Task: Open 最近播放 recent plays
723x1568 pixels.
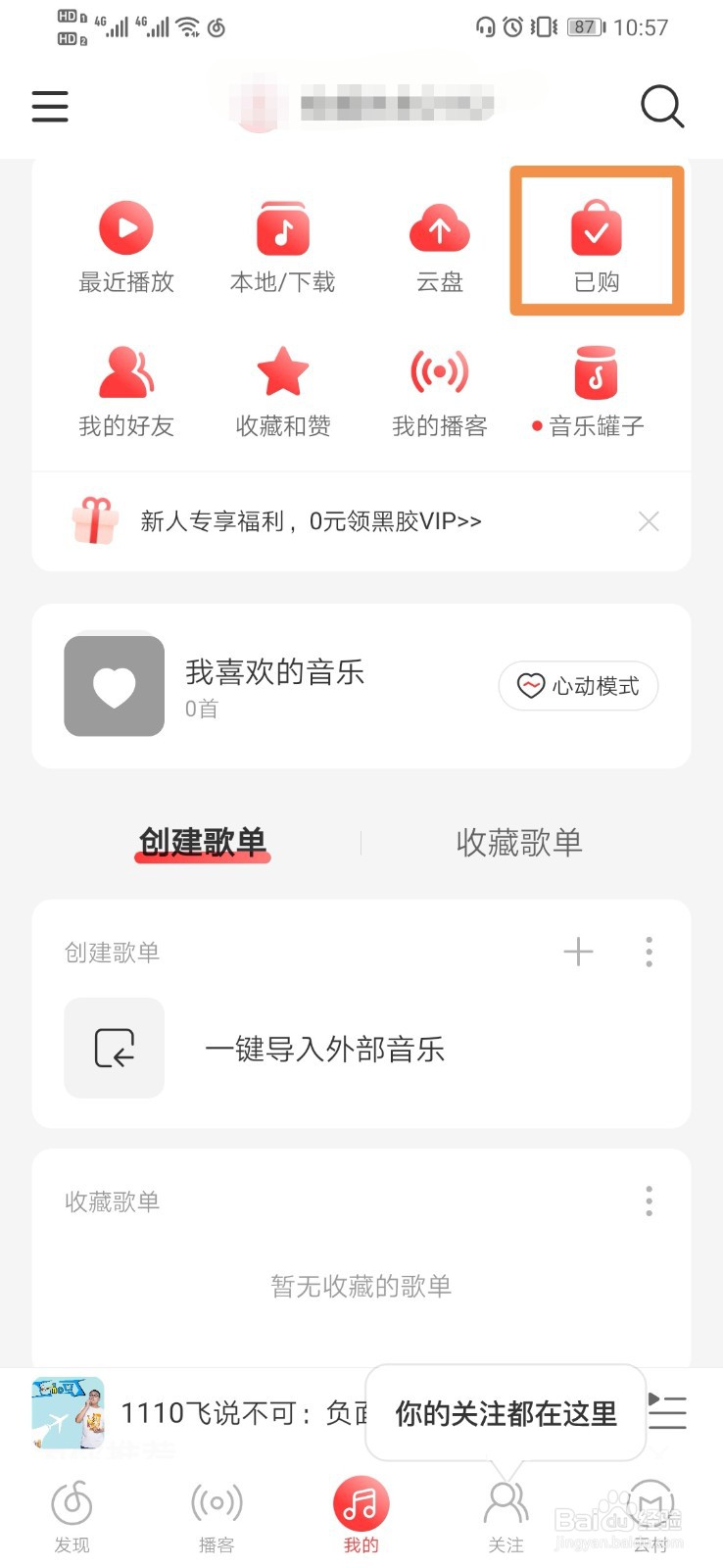Action: click(x=126, y=246)
